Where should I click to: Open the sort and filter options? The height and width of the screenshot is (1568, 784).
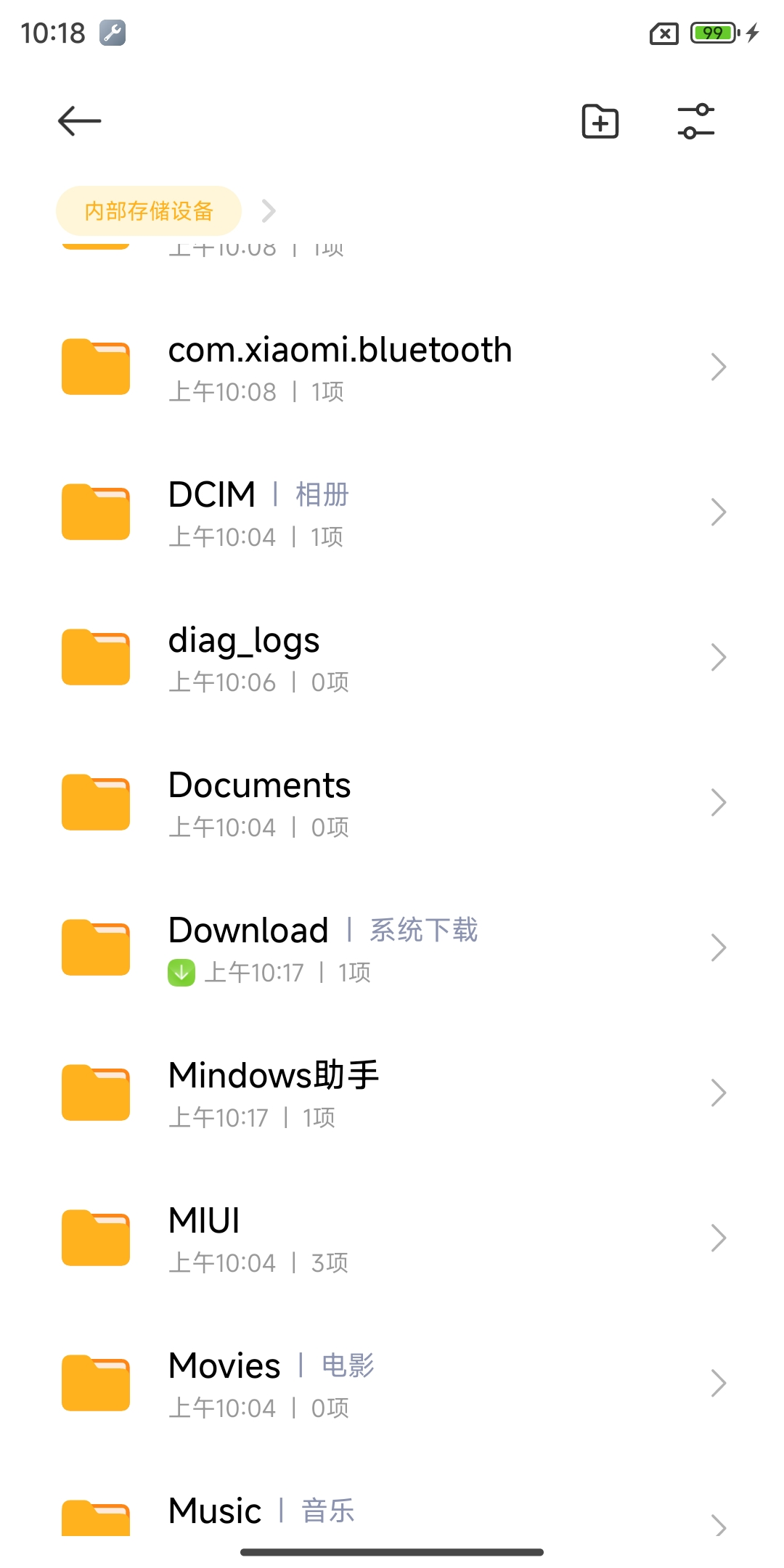click(695, 121)
